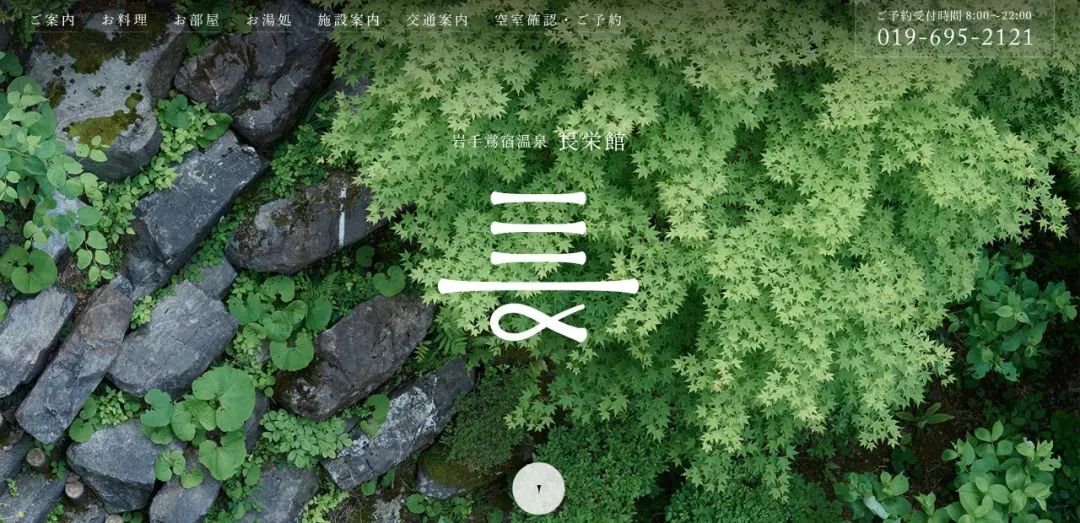Tap the round scroll-down arrow button
Viewport: 1080px width, 523px height.
[x=538, y=489]
